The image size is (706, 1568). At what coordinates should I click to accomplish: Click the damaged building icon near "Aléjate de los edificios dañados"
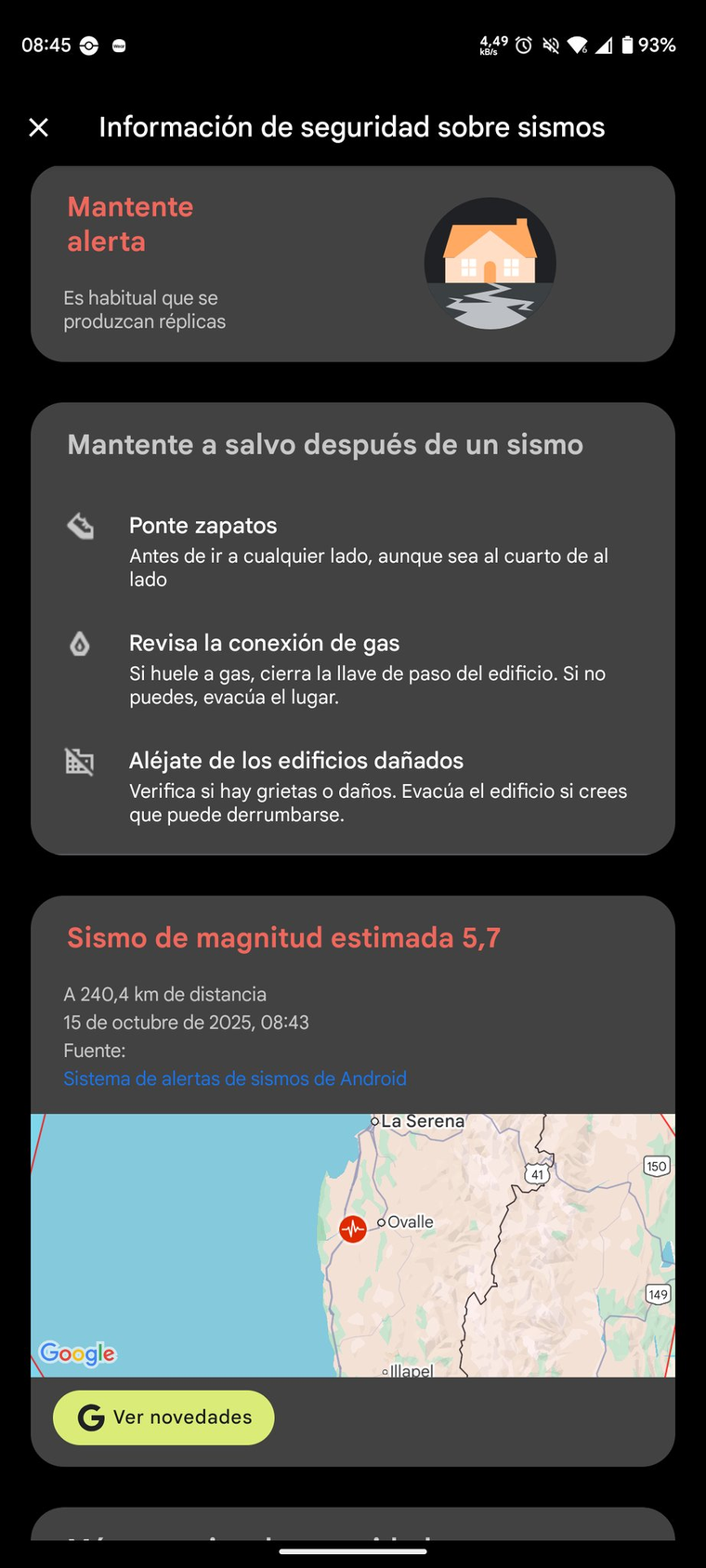pyautogui.click(x=81, y=761)
